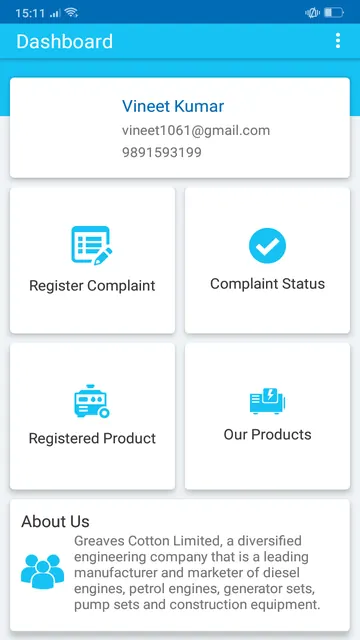360x640 pixels.
Task: Browse Our Products
Action: (x=267, y=416)
